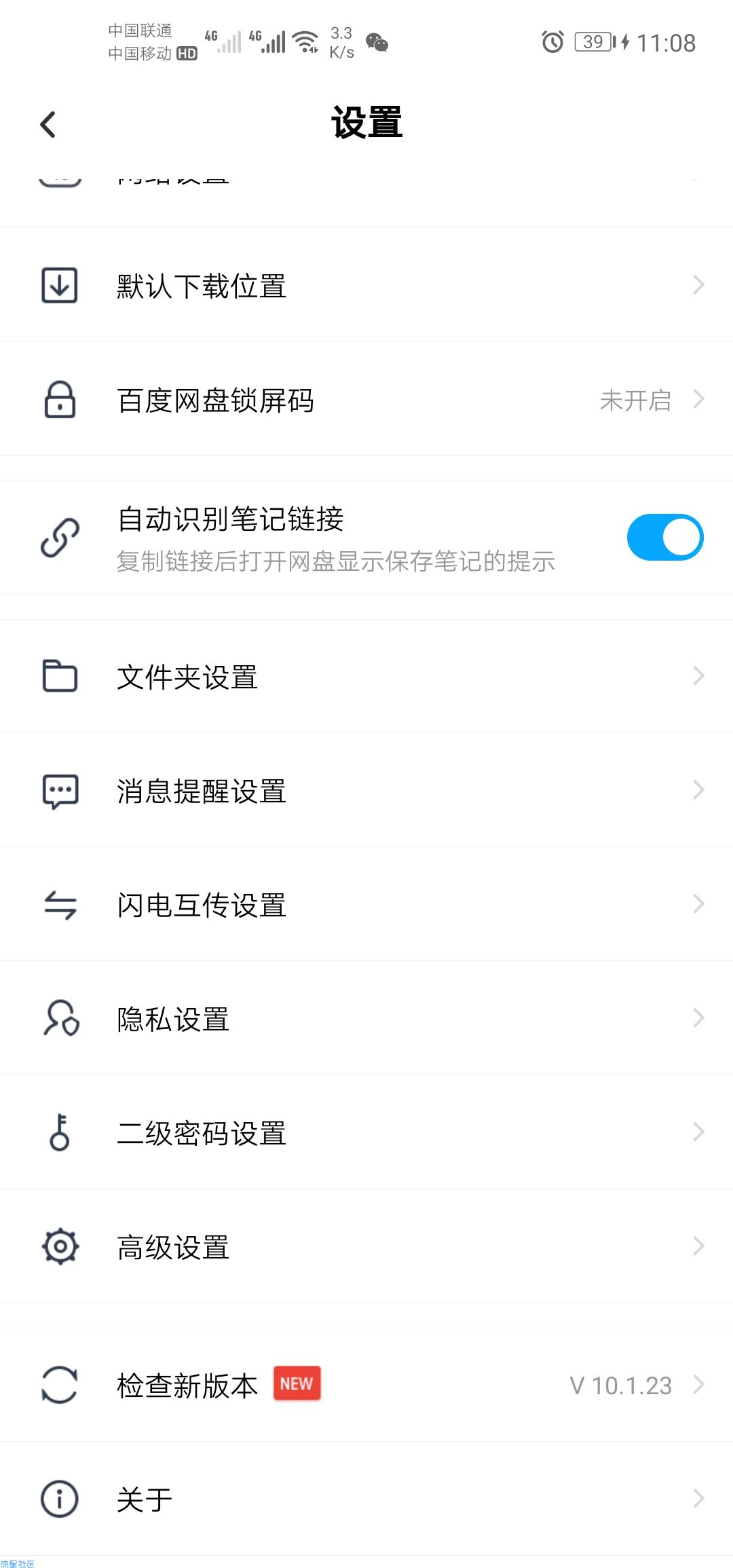Image resolution: width=733 pixels, height=1568 pixels.
Task: Open 闪电互传设置
Action: (366, 904)
